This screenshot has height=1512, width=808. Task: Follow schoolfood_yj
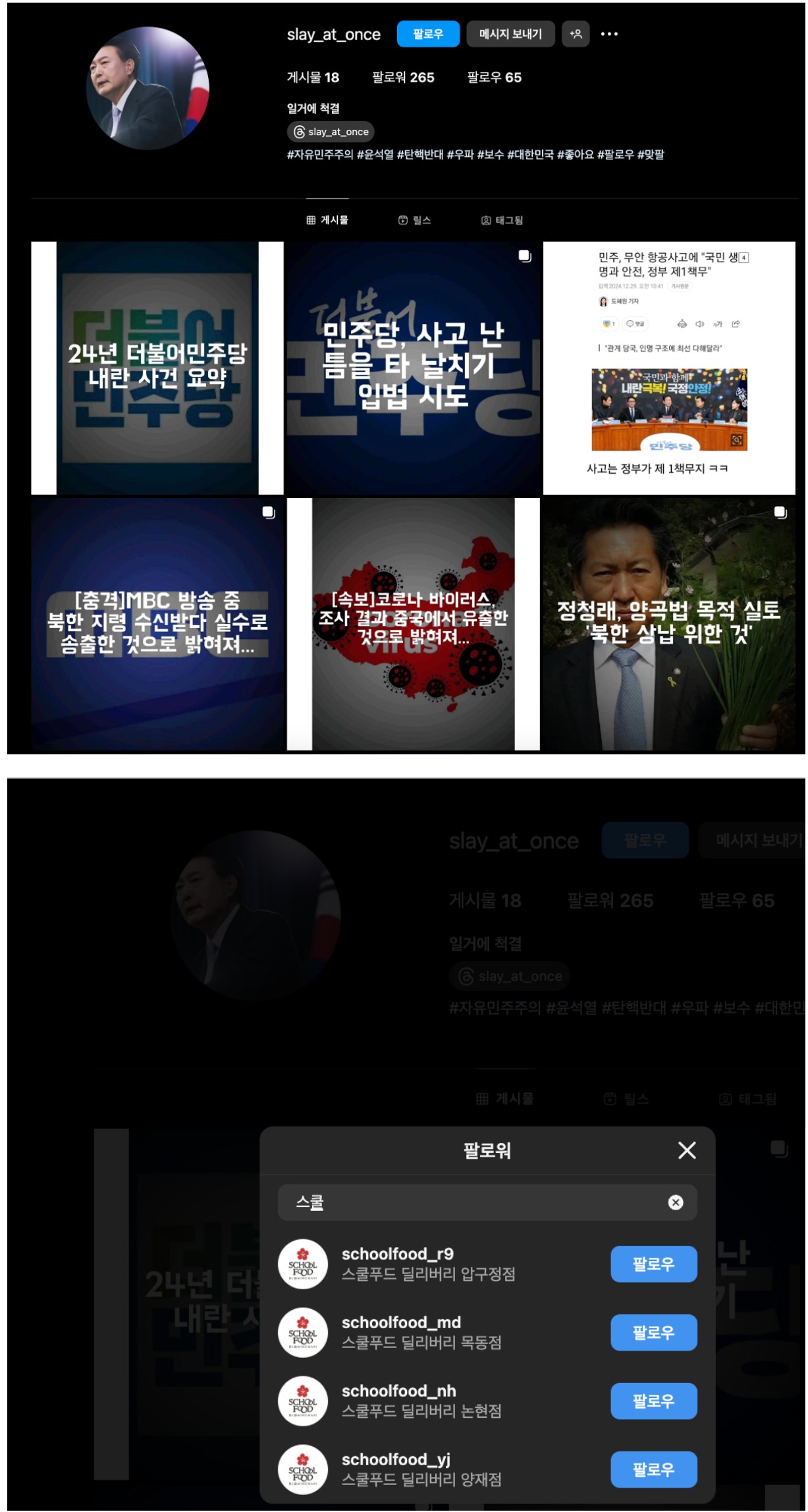(653, 1469)
